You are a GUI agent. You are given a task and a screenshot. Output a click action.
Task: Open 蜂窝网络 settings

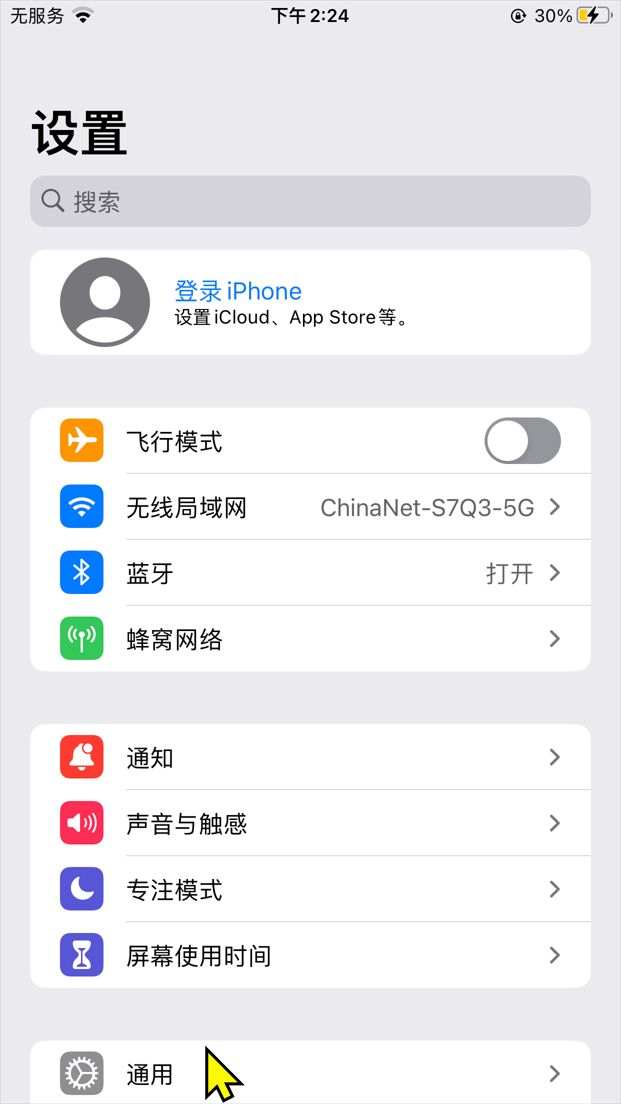[x=310, y=639]
